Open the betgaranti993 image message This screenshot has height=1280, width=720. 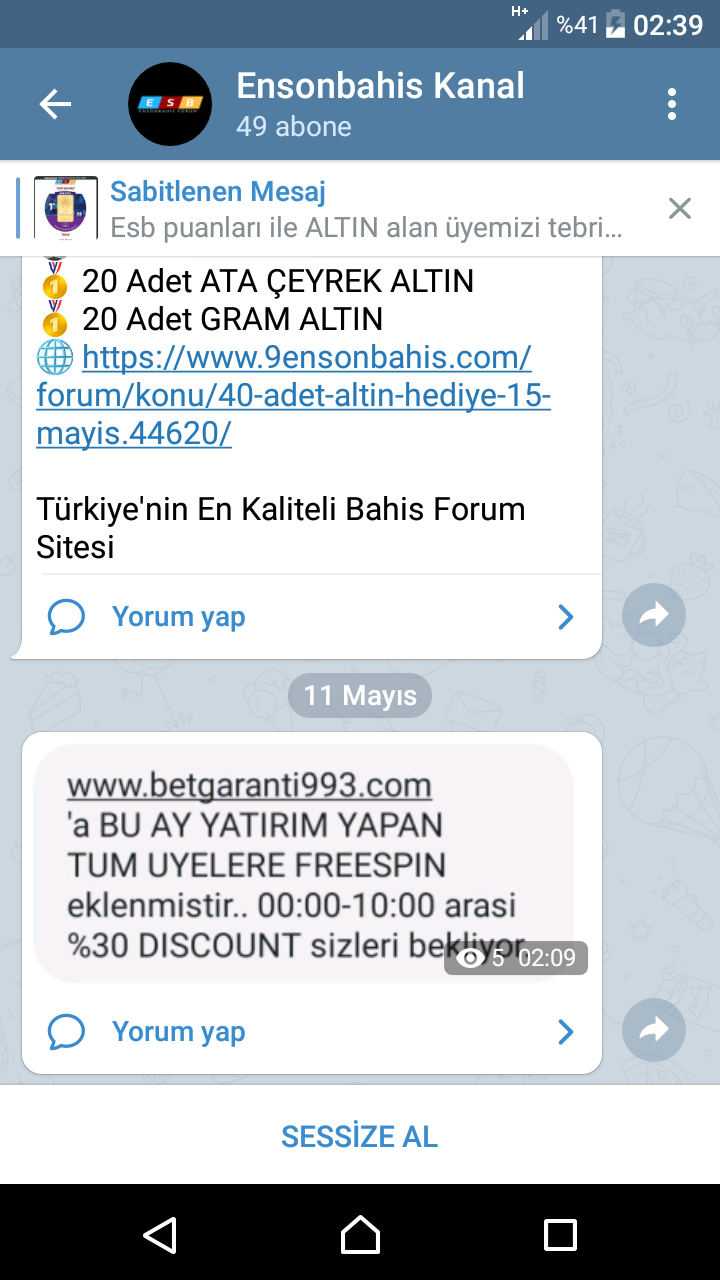tap(304, 863)
